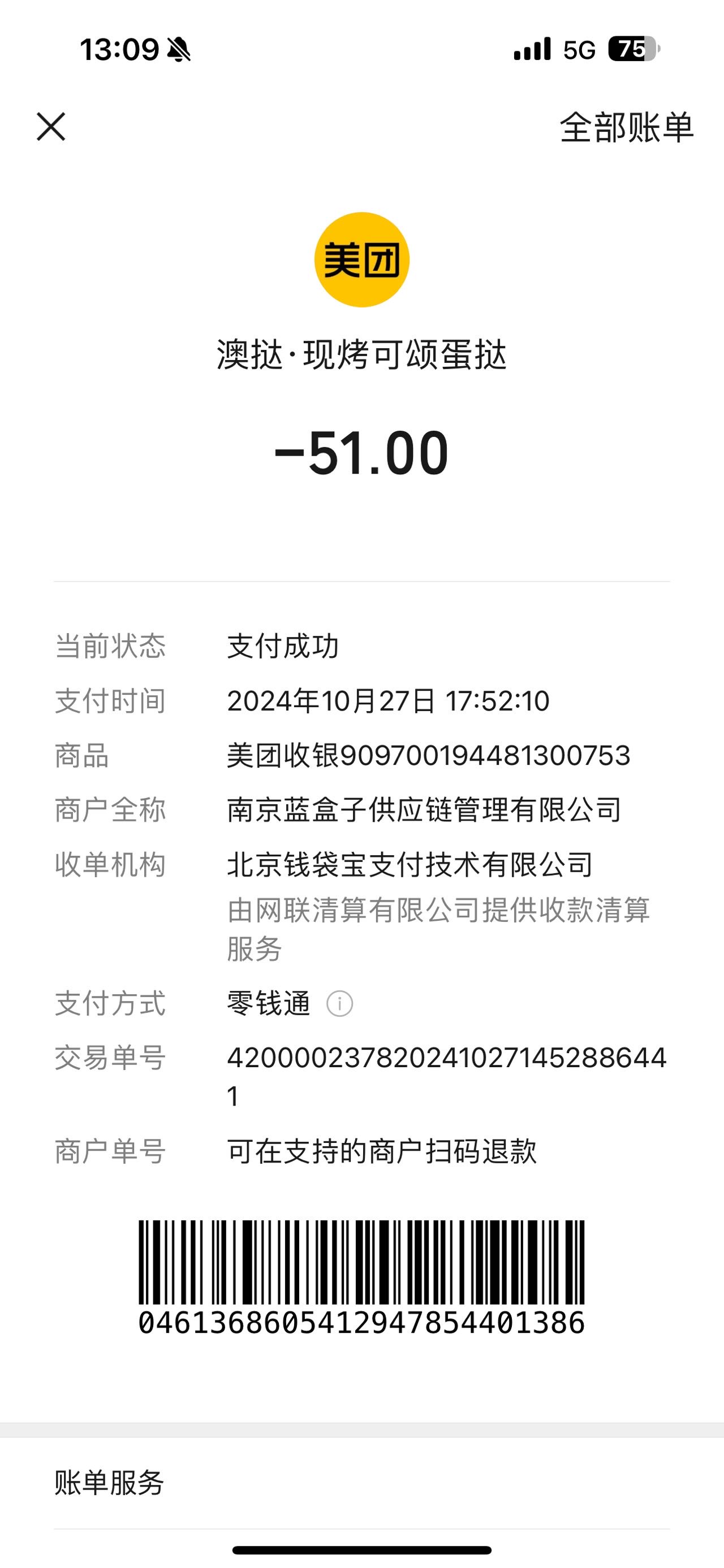Close the bill detail page

(x=51, y=127)
